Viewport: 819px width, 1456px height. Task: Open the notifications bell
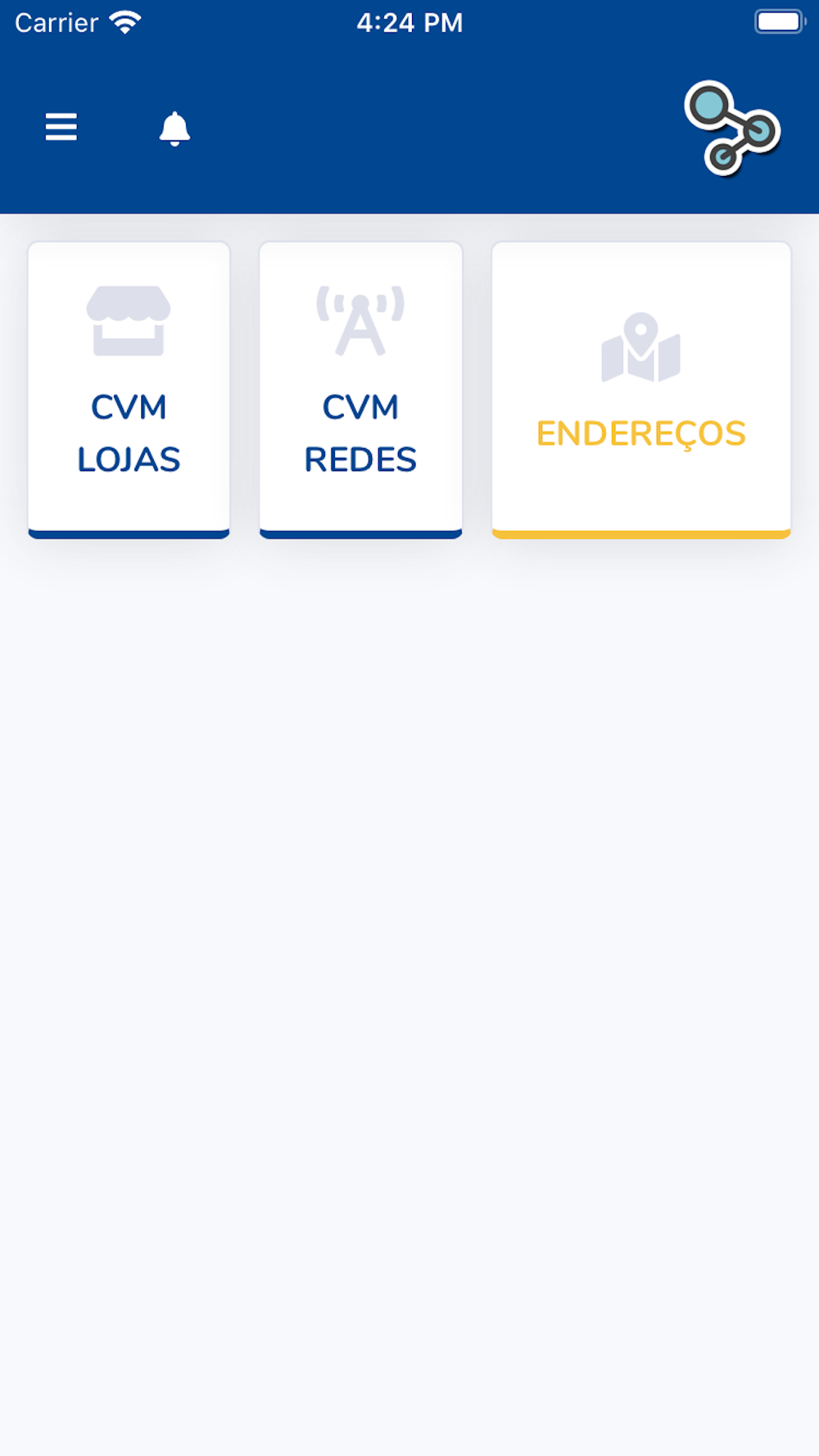pos(174,129)
